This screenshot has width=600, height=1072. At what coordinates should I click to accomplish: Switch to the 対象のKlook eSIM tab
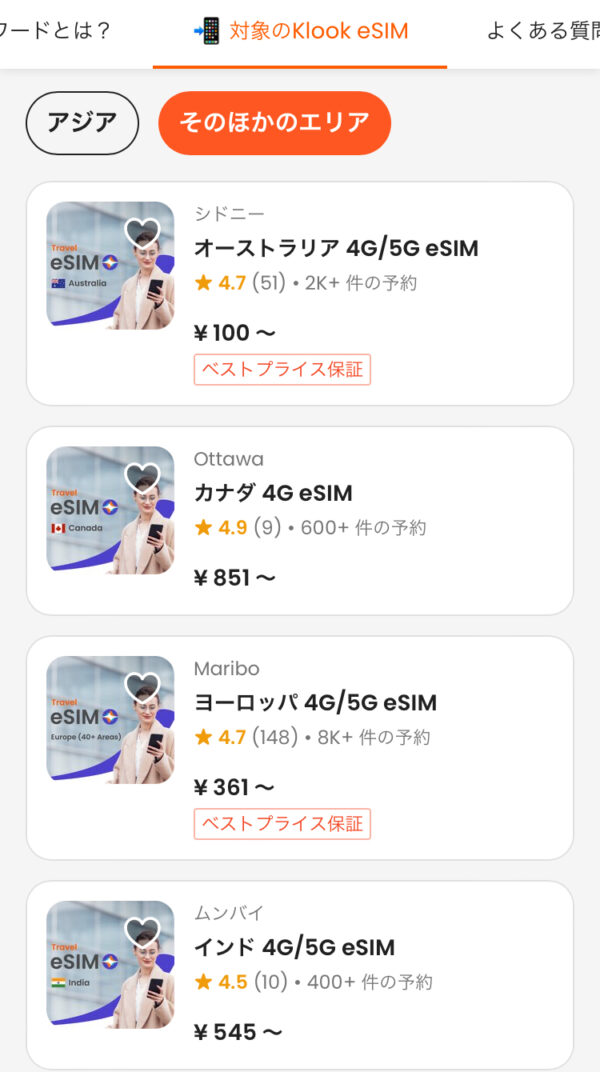click(300, 31)
